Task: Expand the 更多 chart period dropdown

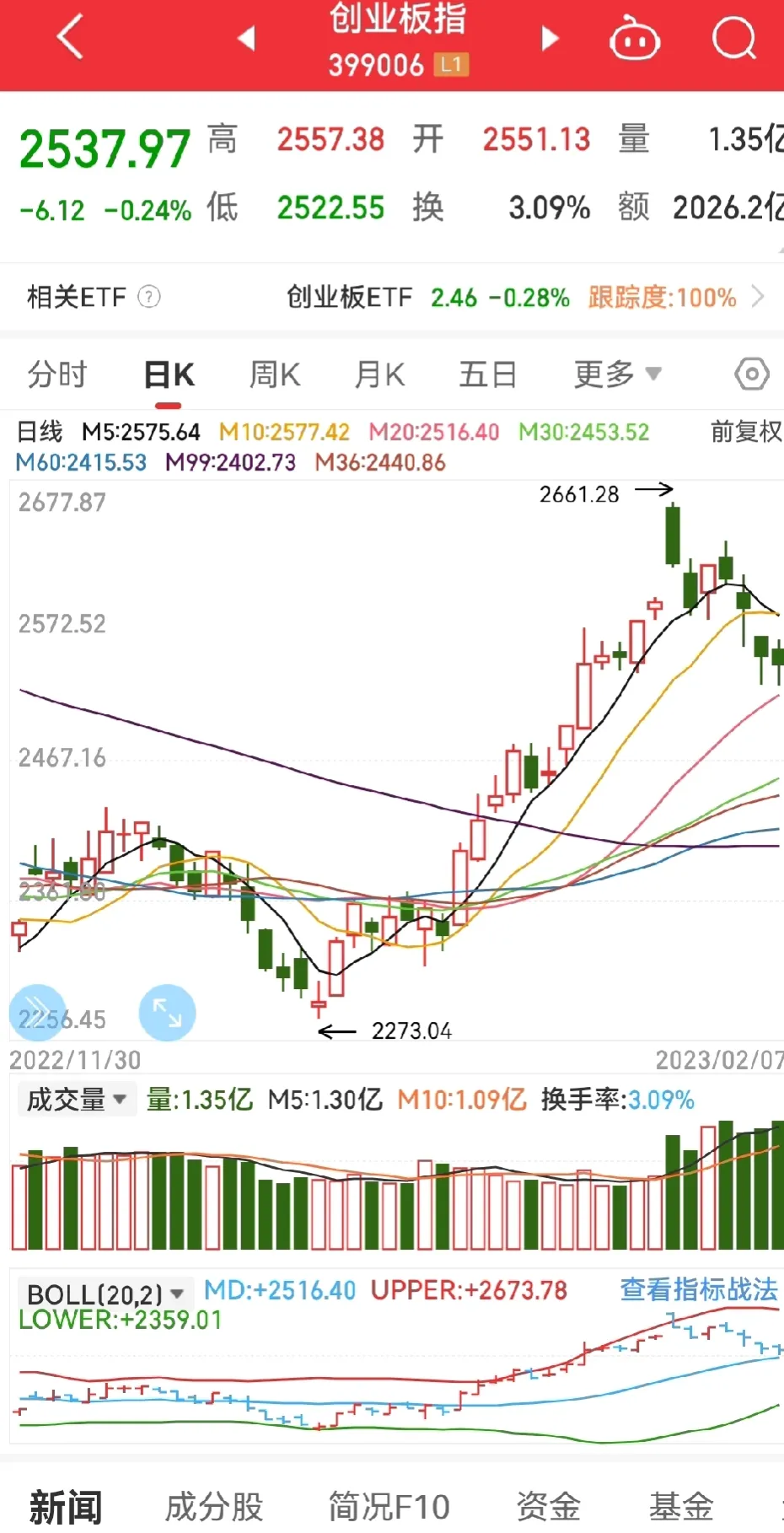Action: click(x=617, y=374)
